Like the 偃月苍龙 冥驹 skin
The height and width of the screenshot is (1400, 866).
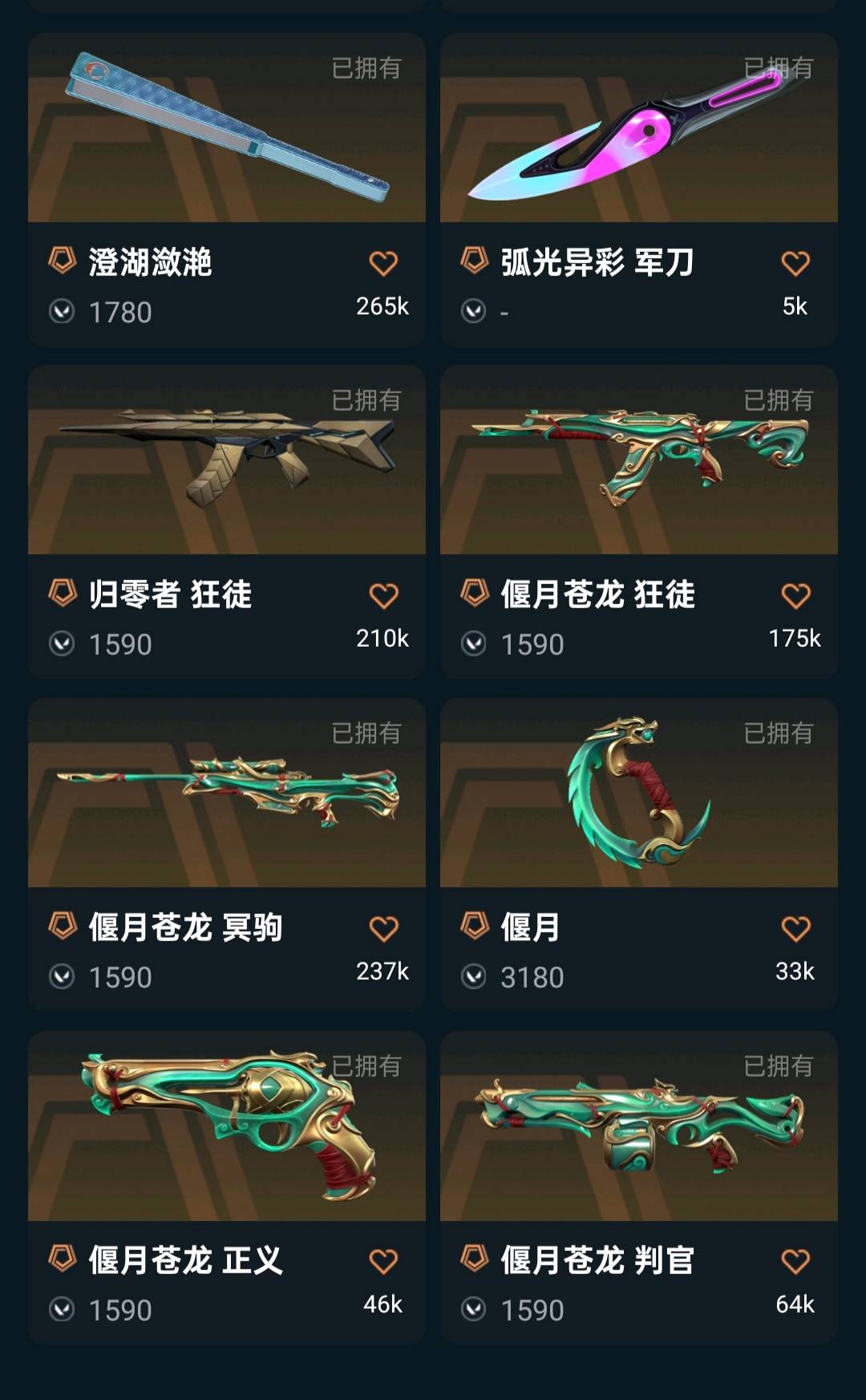(x=383, y=929)
